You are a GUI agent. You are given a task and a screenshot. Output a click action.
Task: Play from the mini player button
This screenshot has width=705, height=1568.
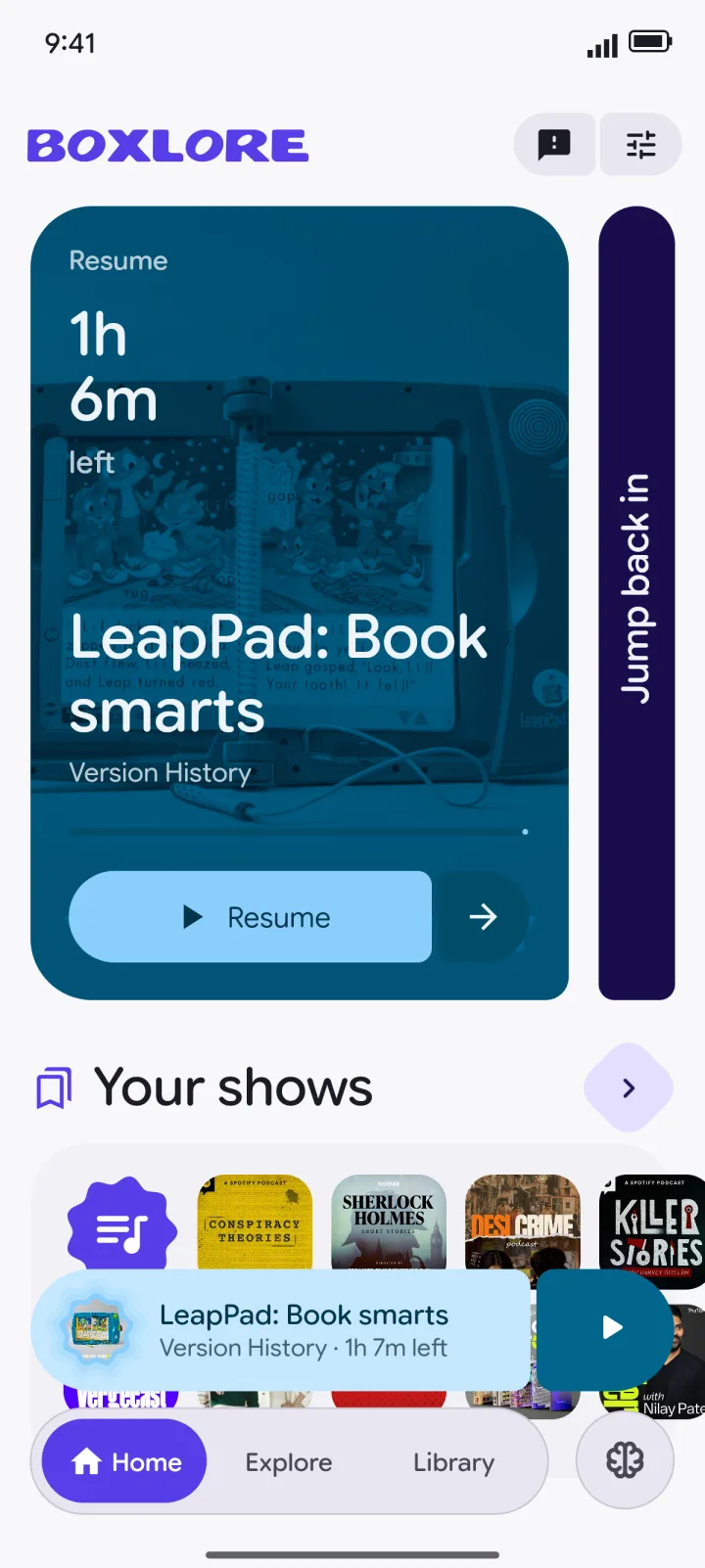pyautogui.click(x=612, y=1327)
